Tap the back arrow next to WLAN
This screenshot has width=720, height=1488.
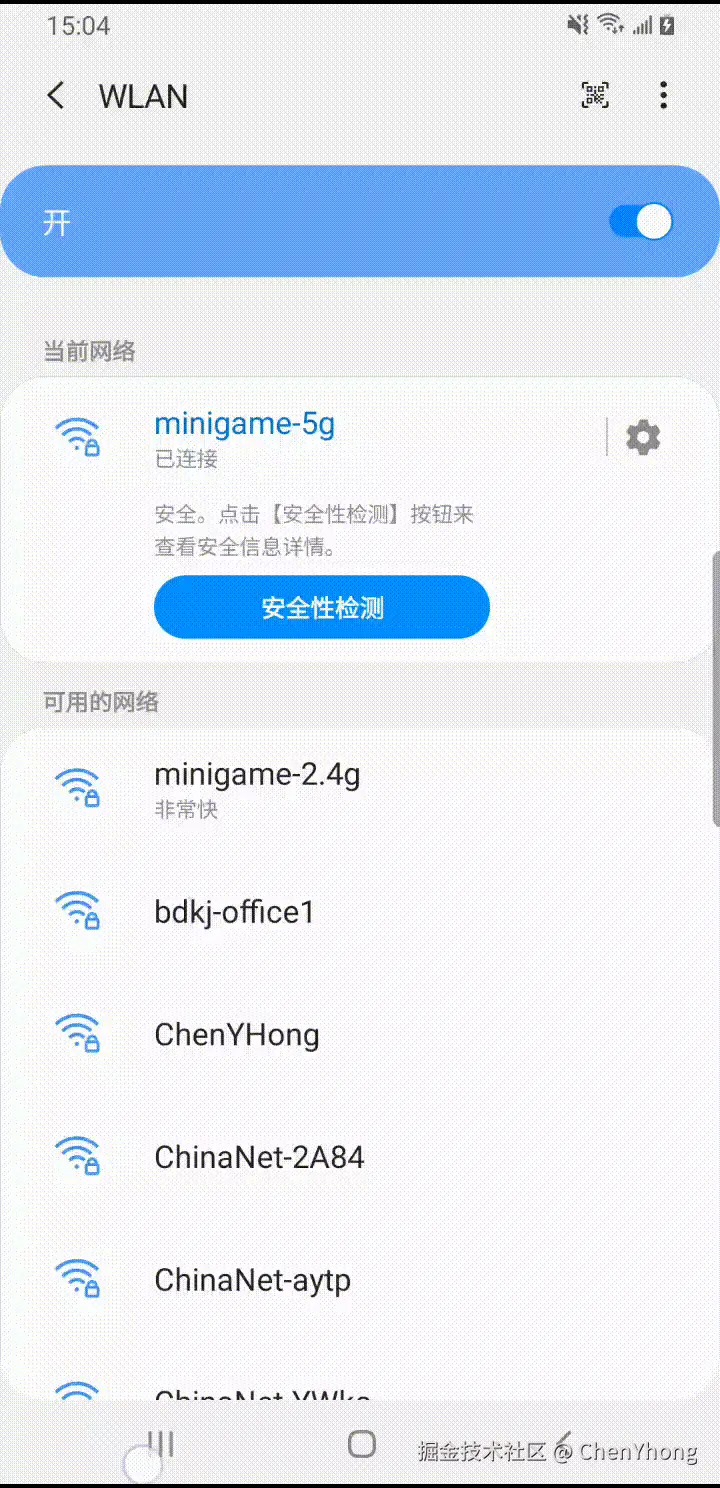tap(55, 95)
